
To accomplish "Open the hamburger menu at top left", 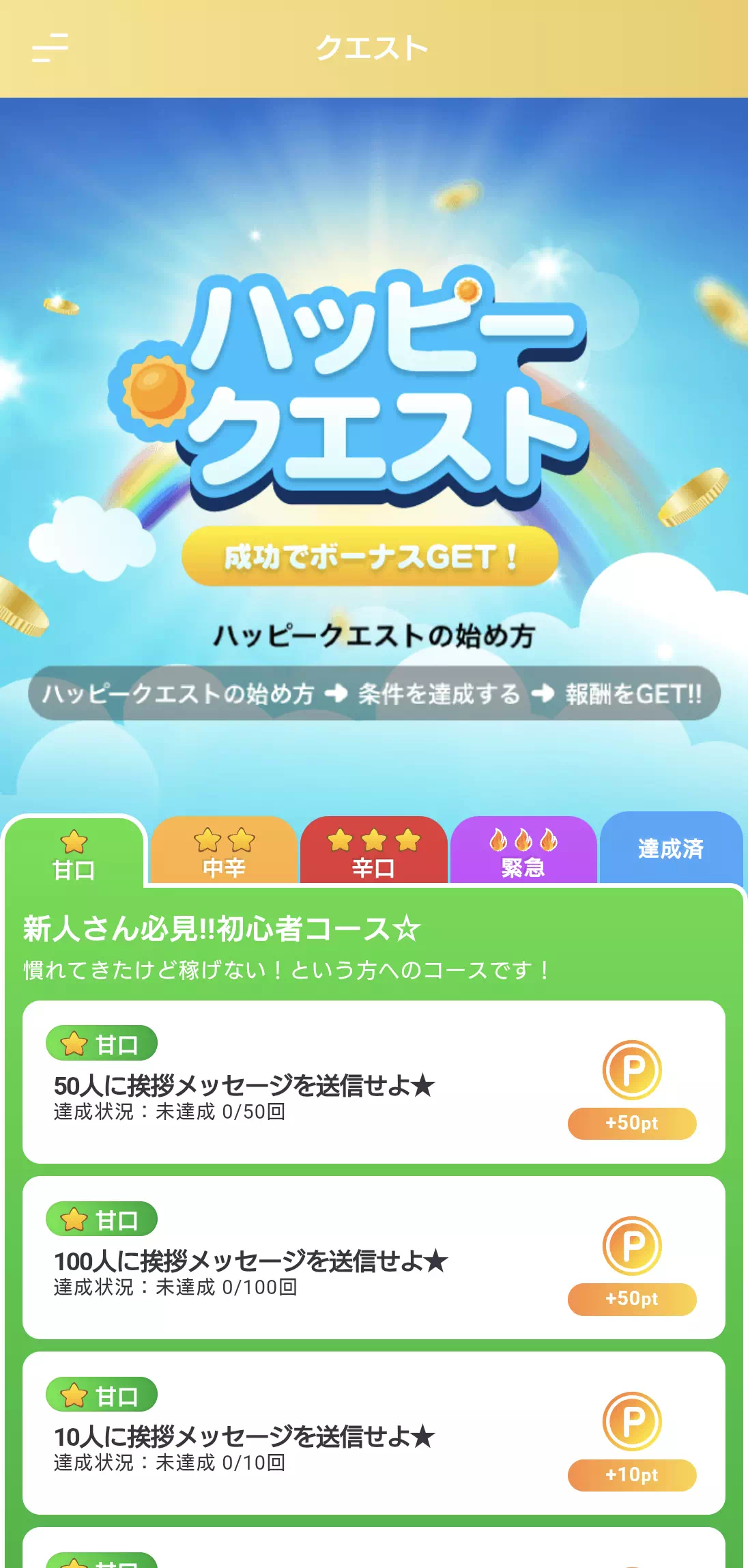I will click(50, 48).
